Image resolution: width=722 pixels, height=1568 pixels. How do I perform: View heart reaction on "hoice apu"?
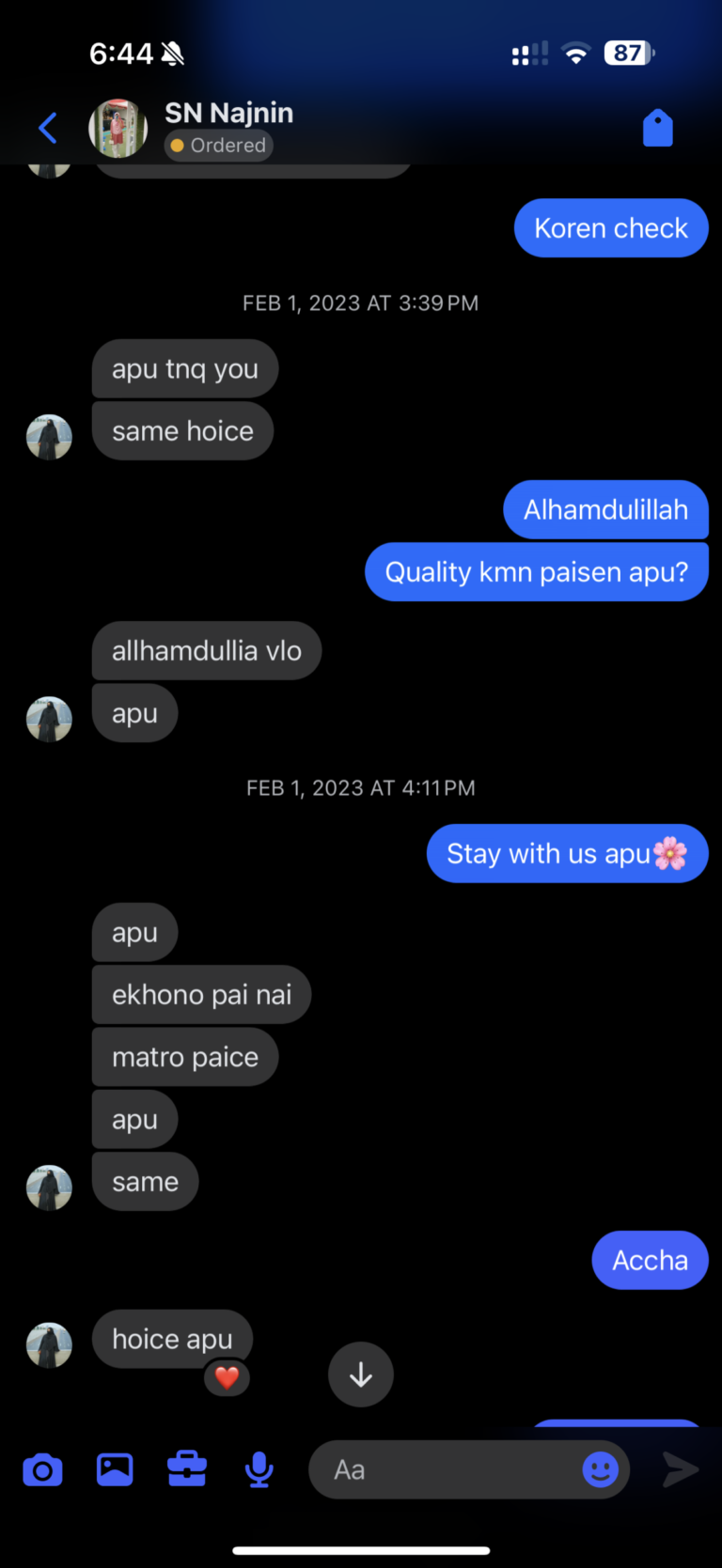pos(227,1378)
